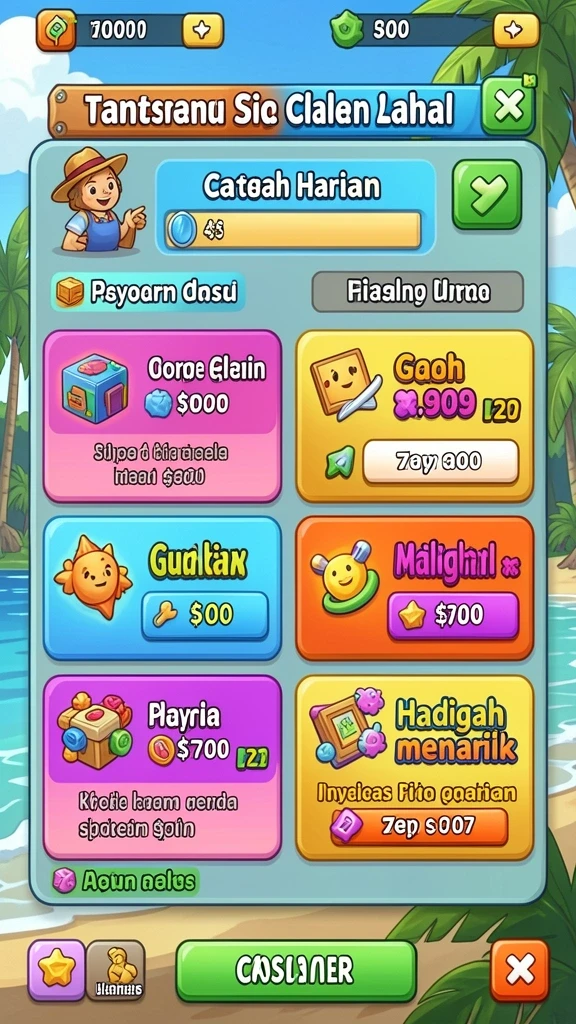This screenshot has width=576, height=1024.
Task: Close the dialog with the green X button
Action: tap(507, 106)
